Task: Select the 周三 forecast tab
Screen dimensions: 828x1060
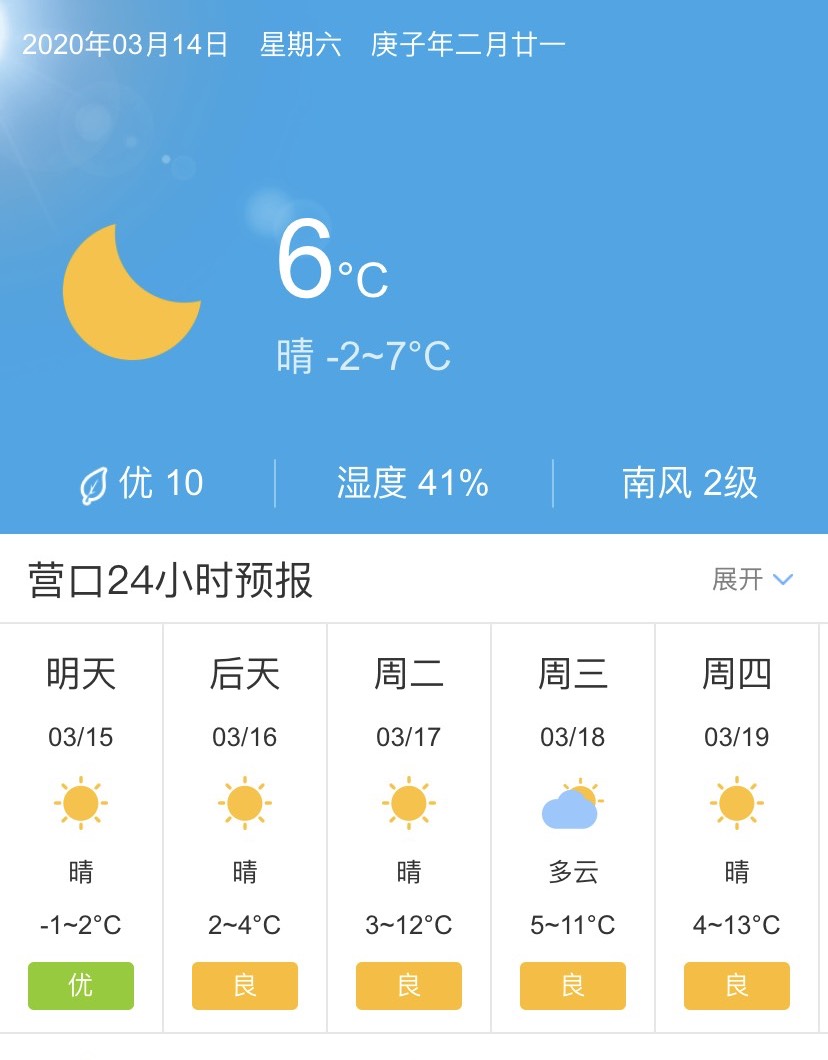Action: point(573,675)
